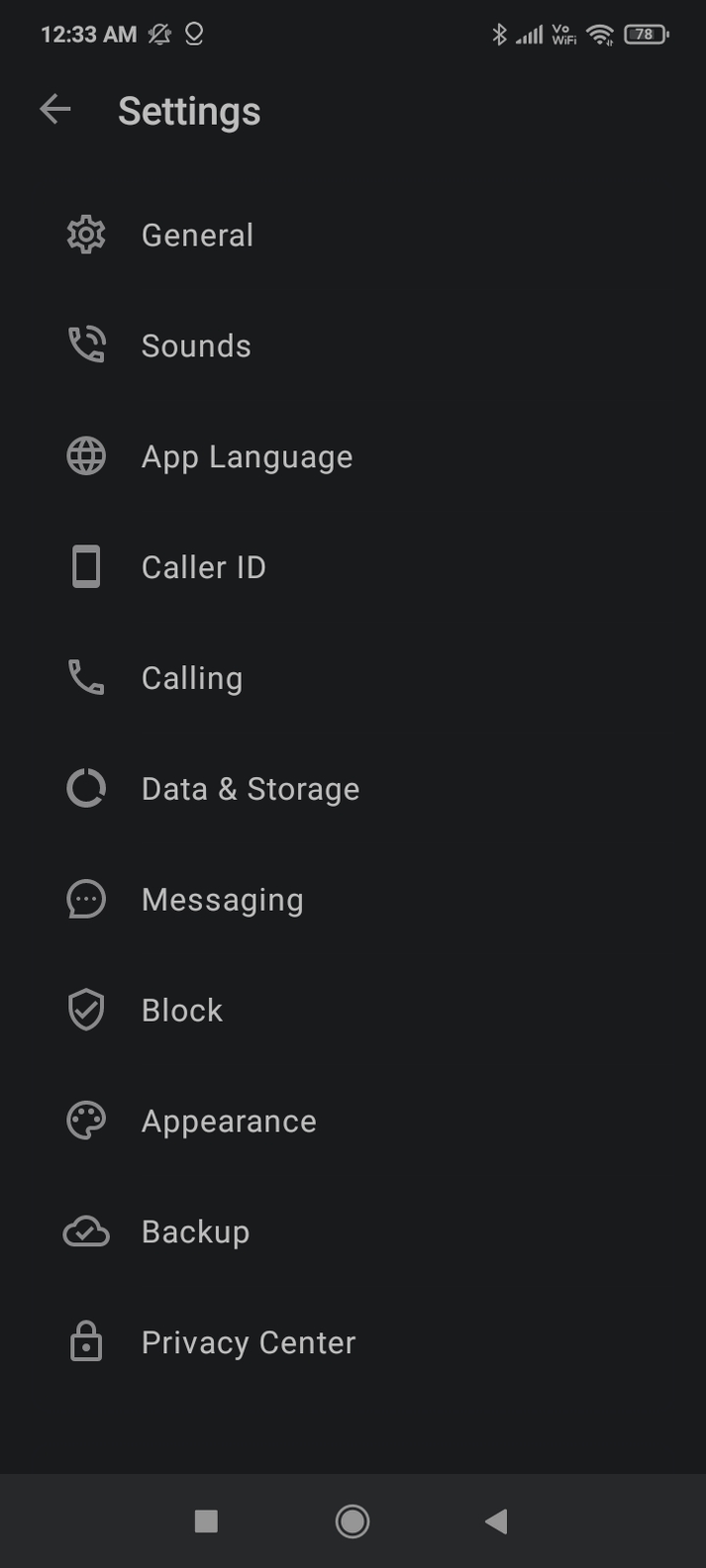This screenshot has height=1568, width=706.
Task: Enter the Privacy Center
Action: [353, 1343]
